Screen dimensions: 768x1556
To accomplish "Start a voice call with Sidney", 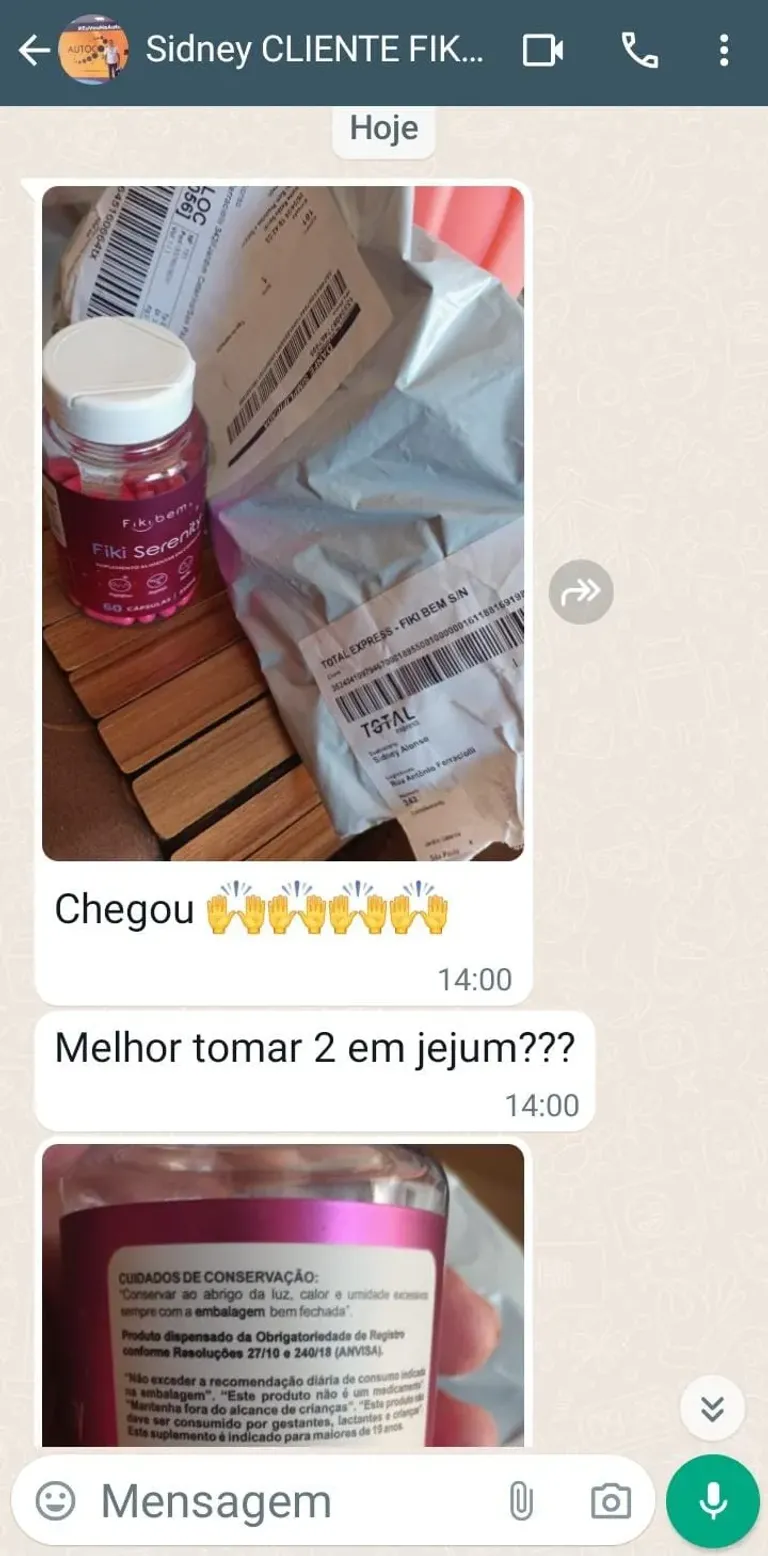I will pyautogui.click(x=640, y=50).
